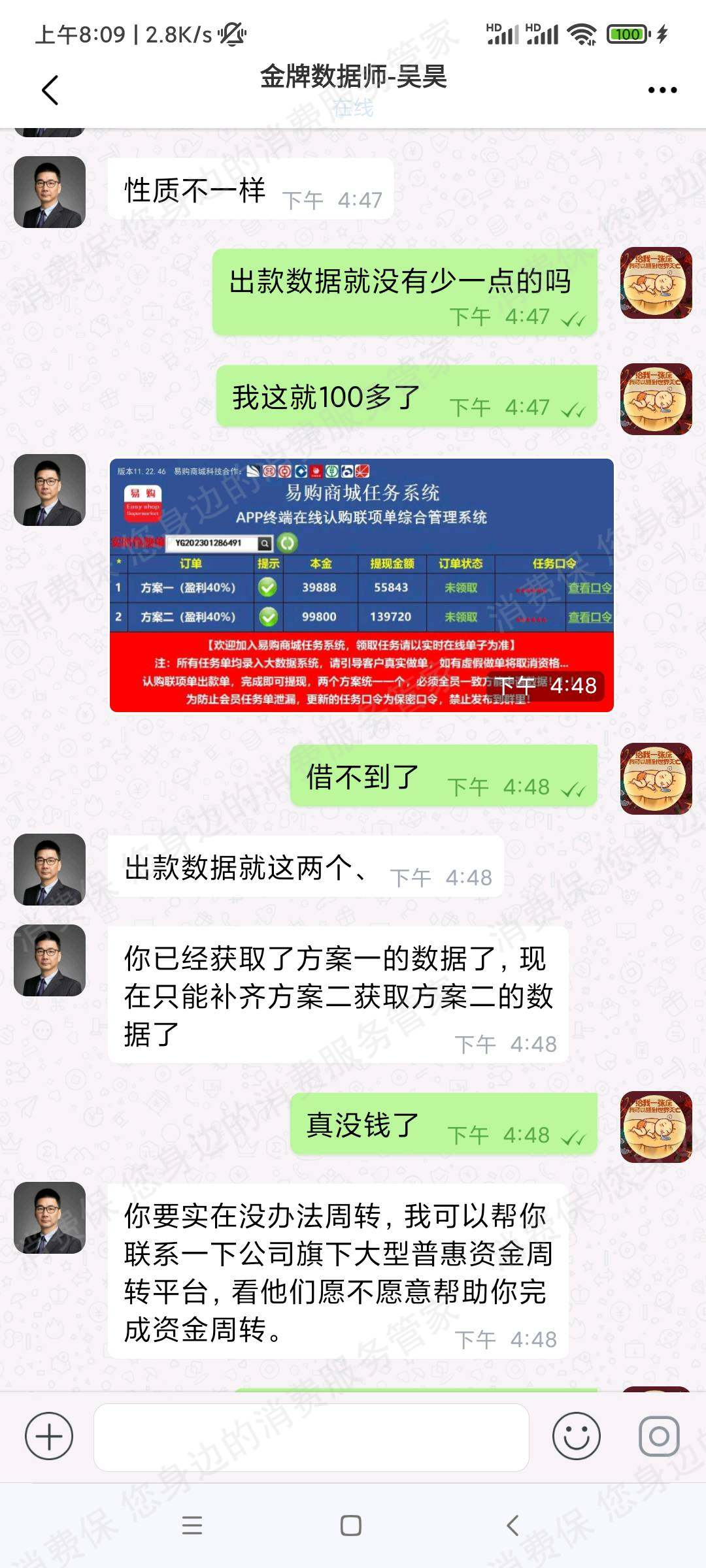
Task: Go back from the chat with 吴昊
Action: click(50, 90)
